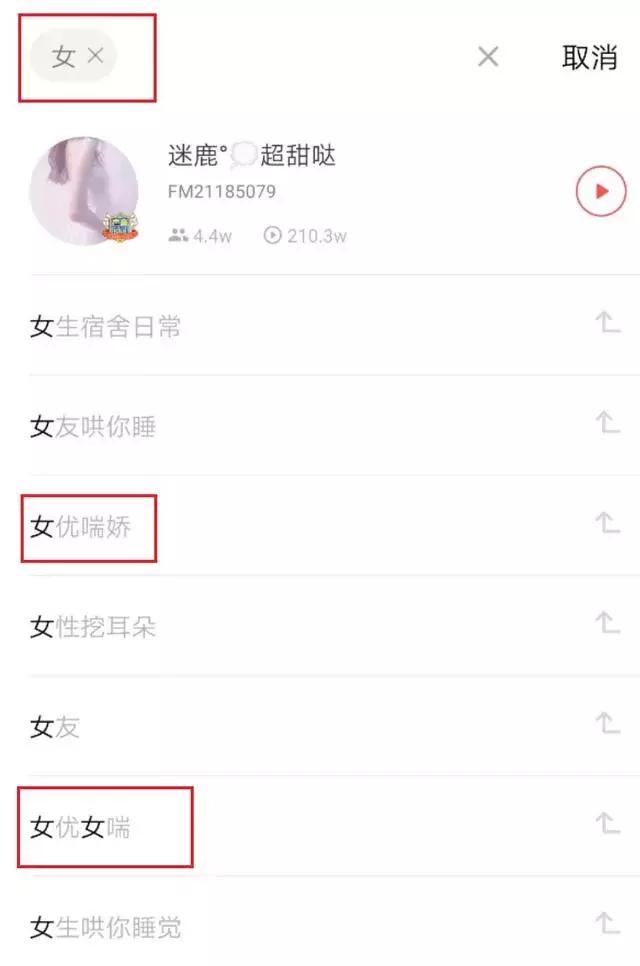Screen dimensions: 640x966
Task: Select the suggestion 女生哄你睡觉
Action: (105, 927)
